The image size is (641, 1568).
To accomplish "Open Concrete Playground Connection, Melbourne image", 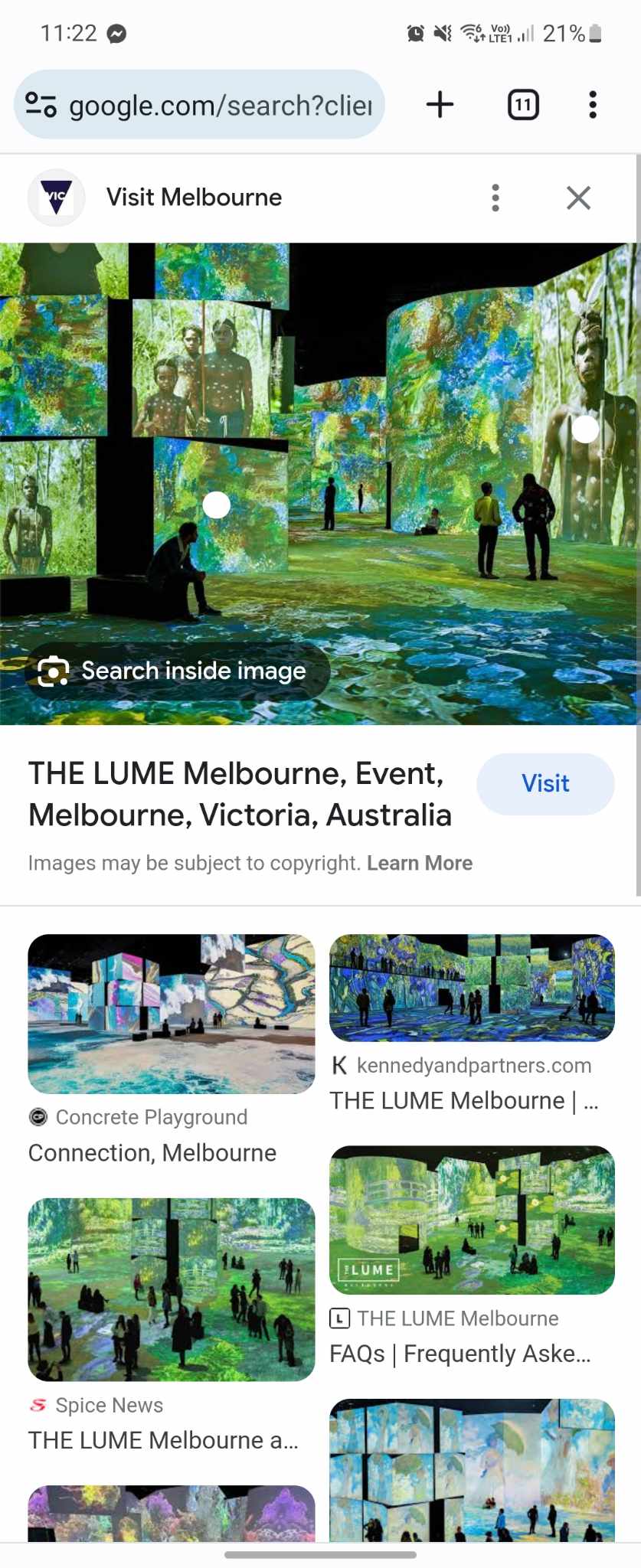I will 172,1014.
